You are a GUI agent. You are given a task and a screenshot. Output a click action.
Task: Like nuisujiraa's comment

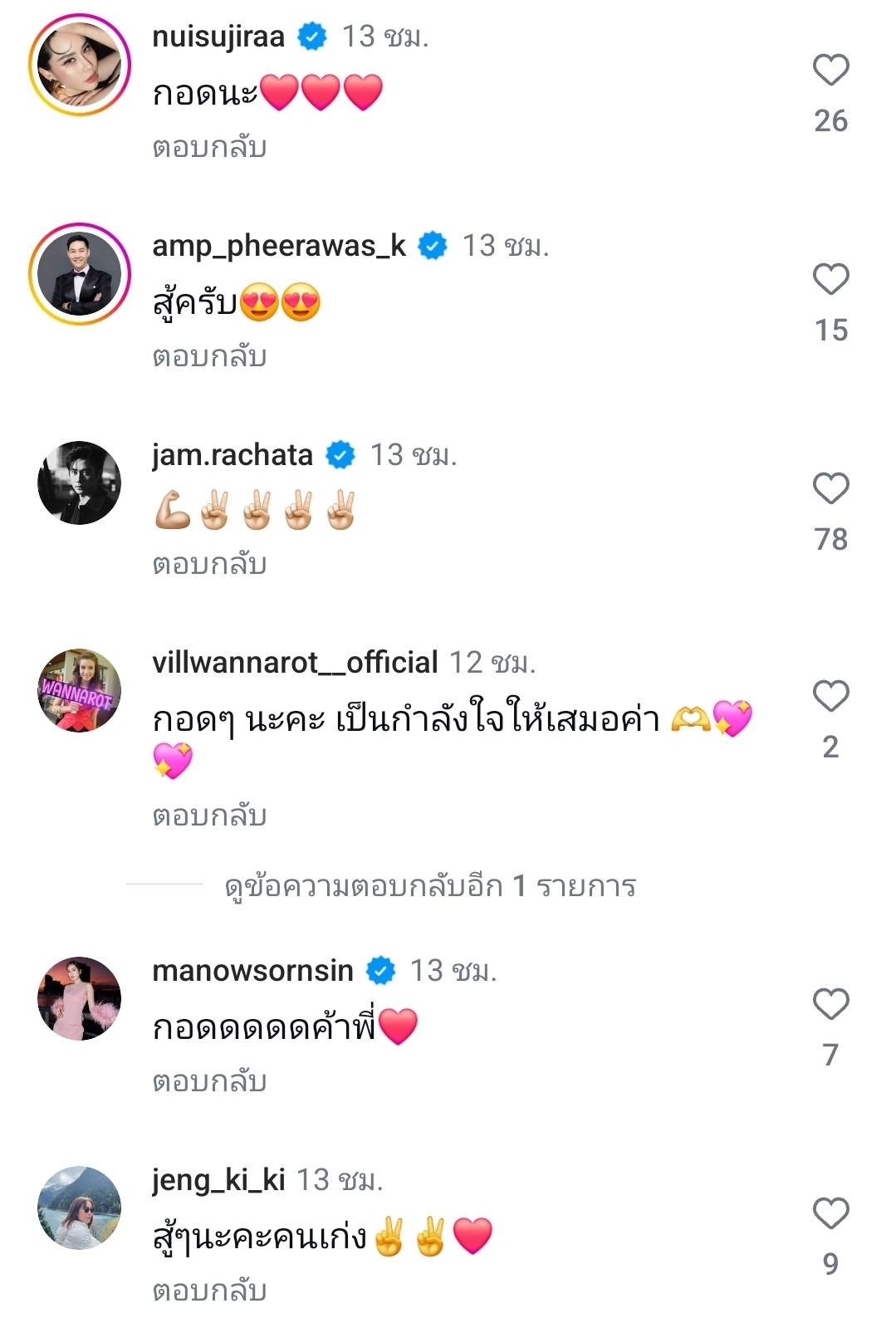(830, 70)
